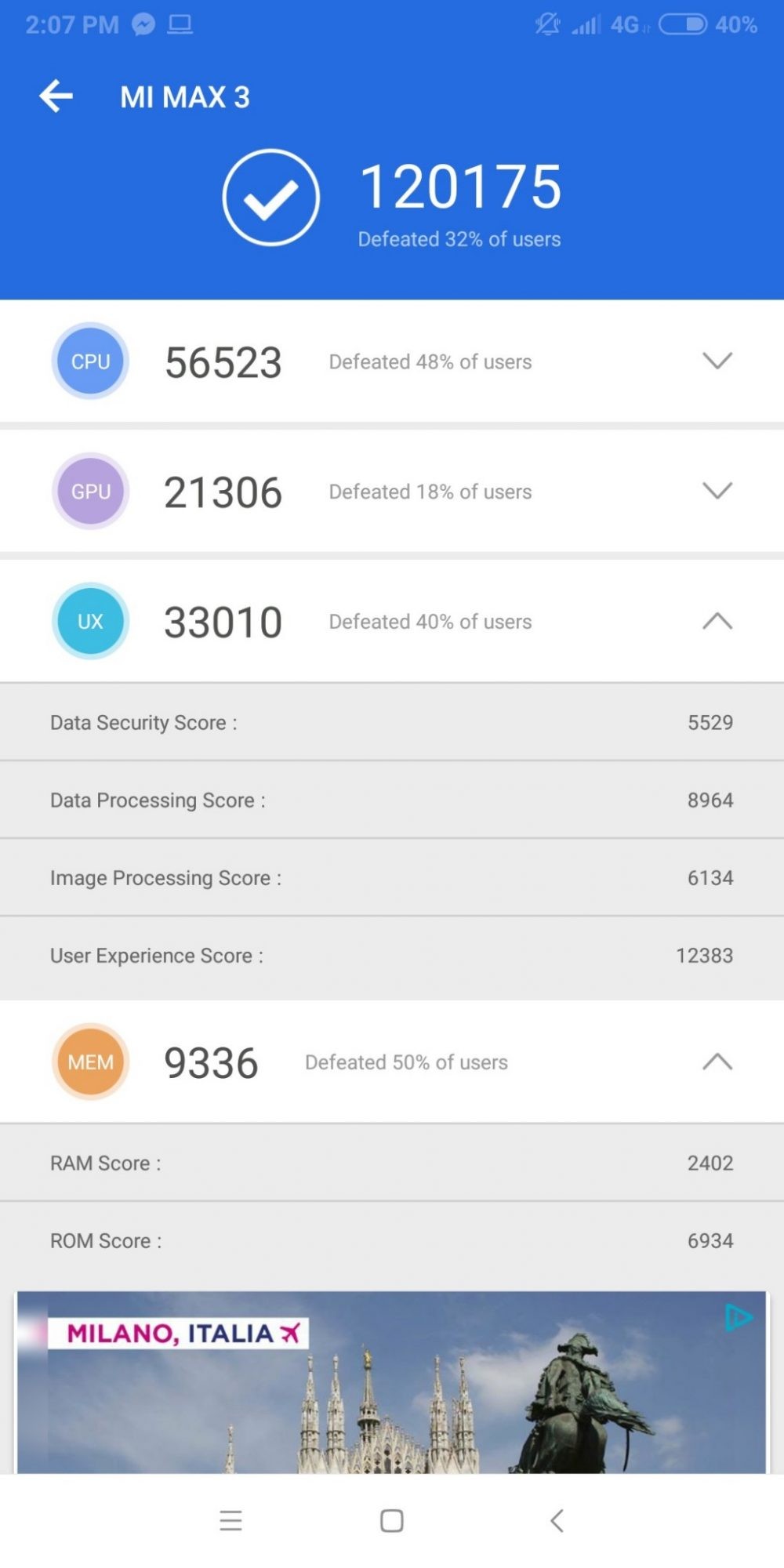
Task: Open the Milano, Italia ad banner
Action: [x=391, y=1382]
